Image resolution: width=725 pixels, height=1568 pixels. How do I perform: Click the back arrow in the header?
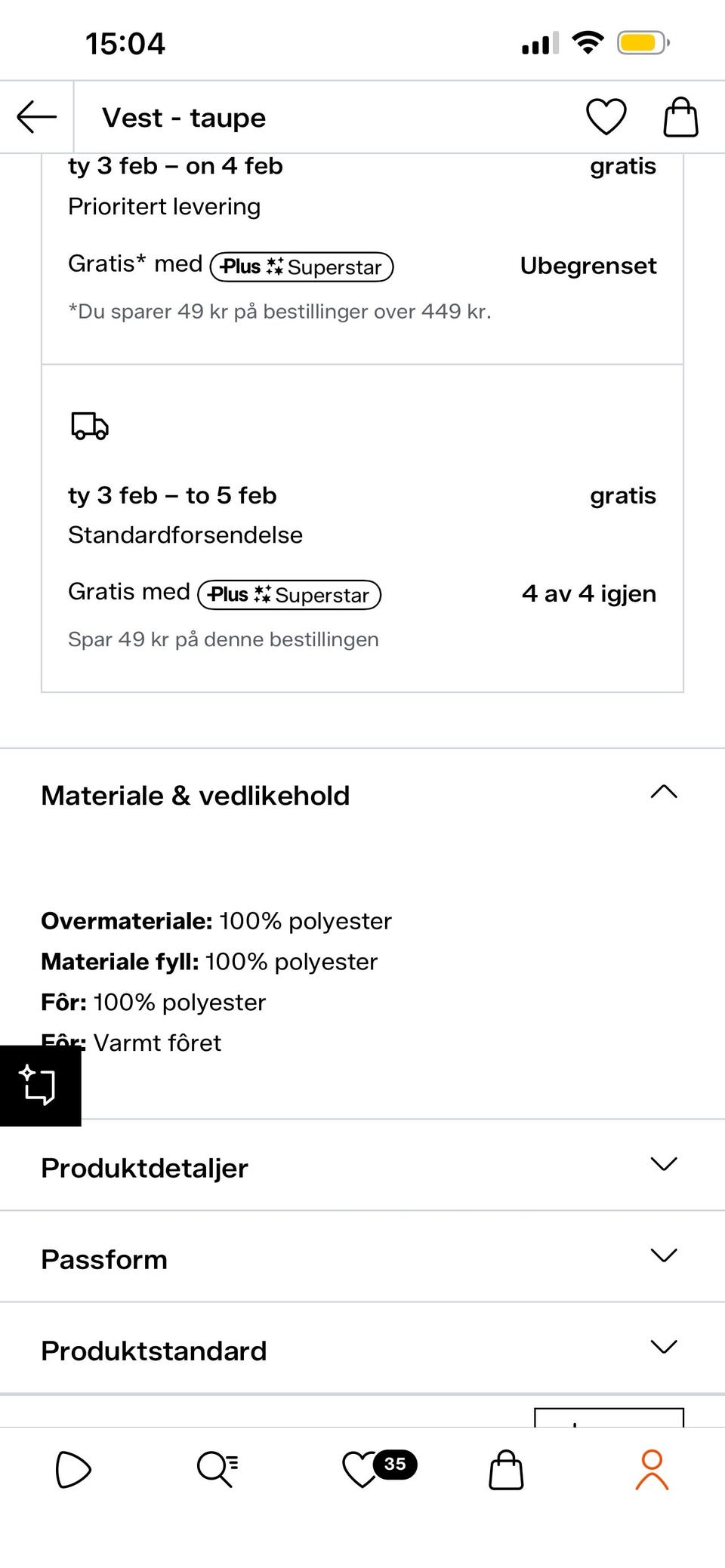click(35, 116)
